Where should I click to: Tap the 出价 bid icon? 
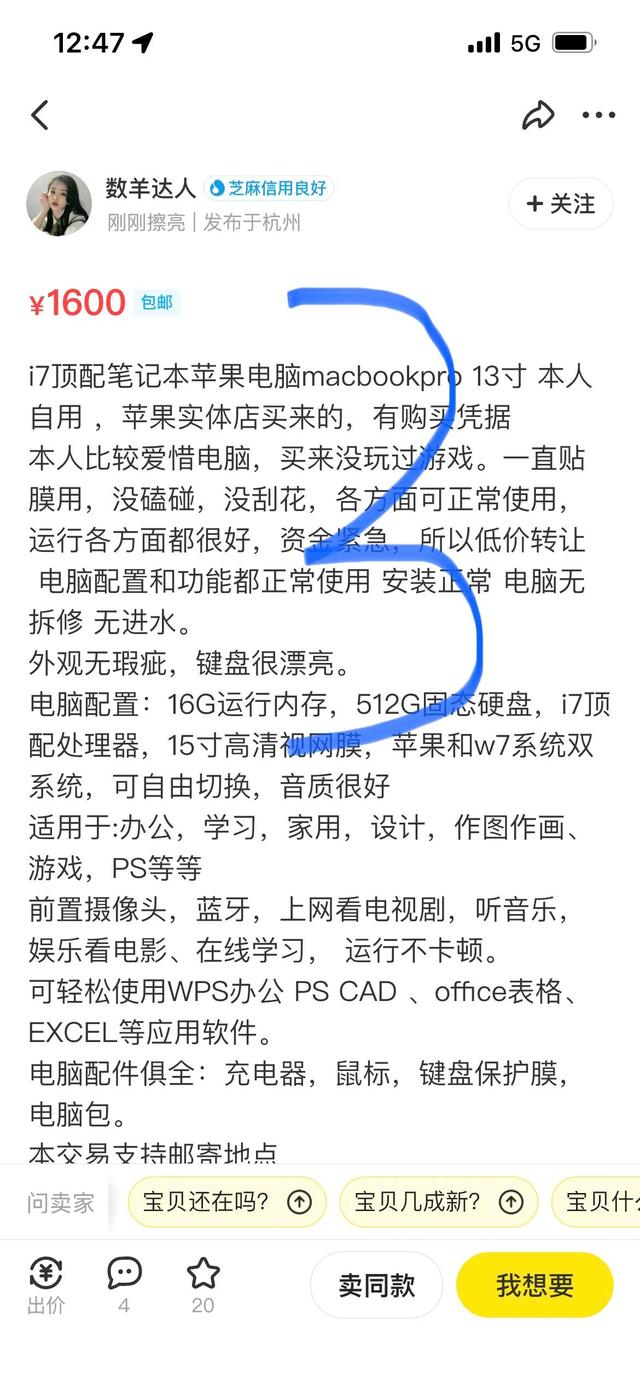tap(46, 1284)
